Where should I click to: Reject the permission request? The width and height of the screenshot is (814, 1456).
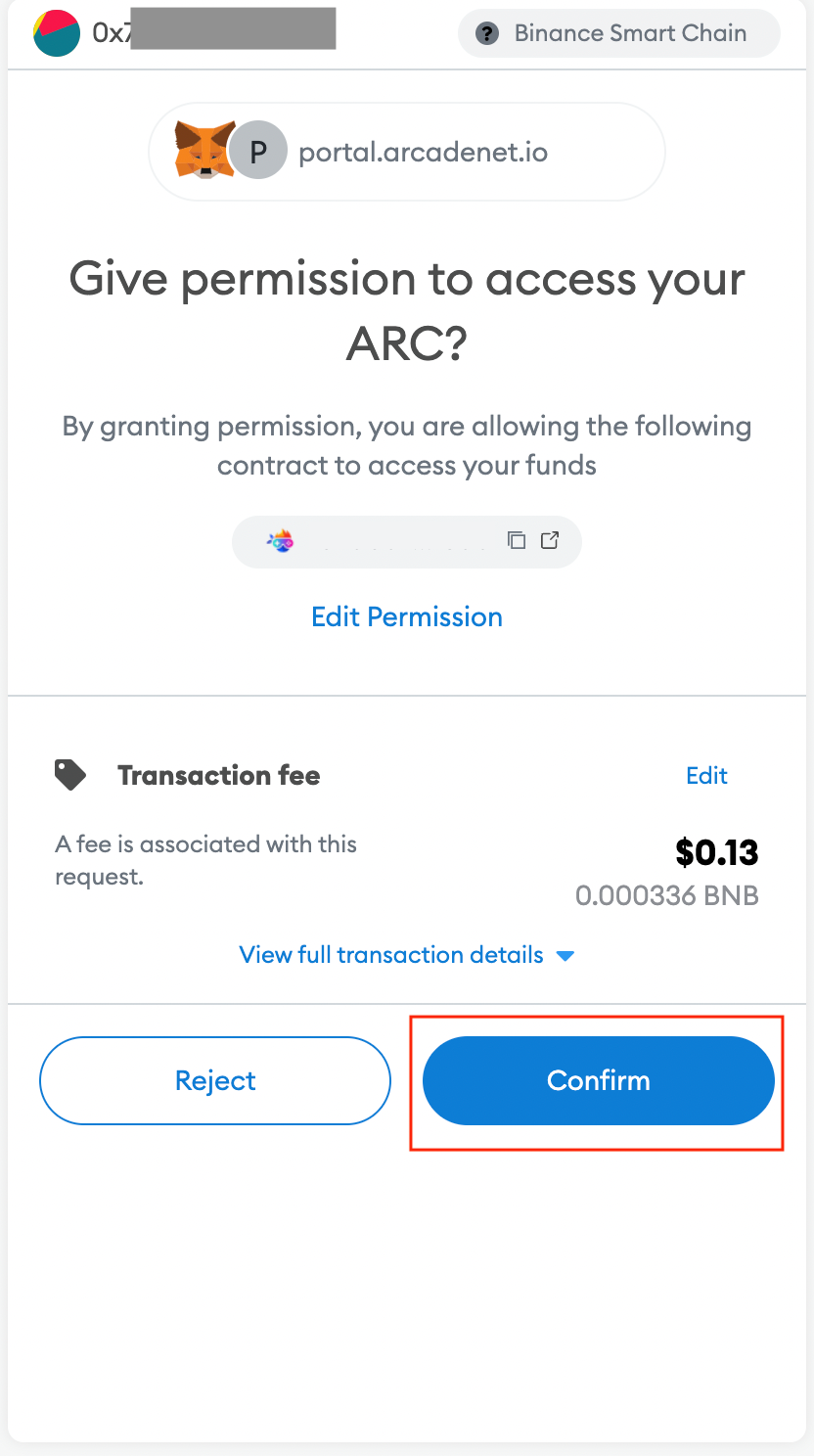pos(215,1080)
